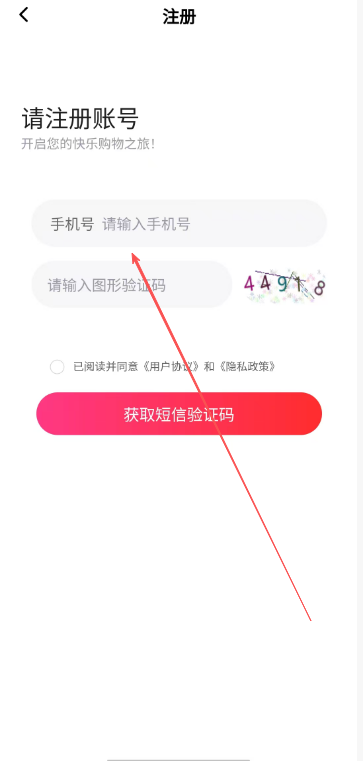The height and width of the screenshot is (761, 363).
Task: Tap the 请输入图形验证码 captcha input field
Action: 132,284
